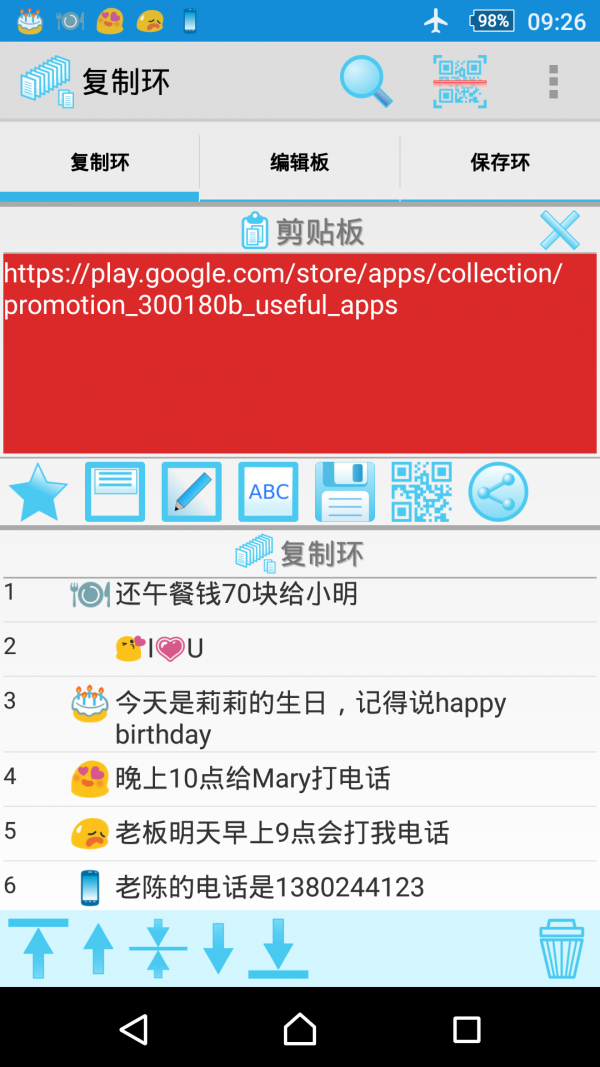Tap the pencil edit icon

coord(191,492)
